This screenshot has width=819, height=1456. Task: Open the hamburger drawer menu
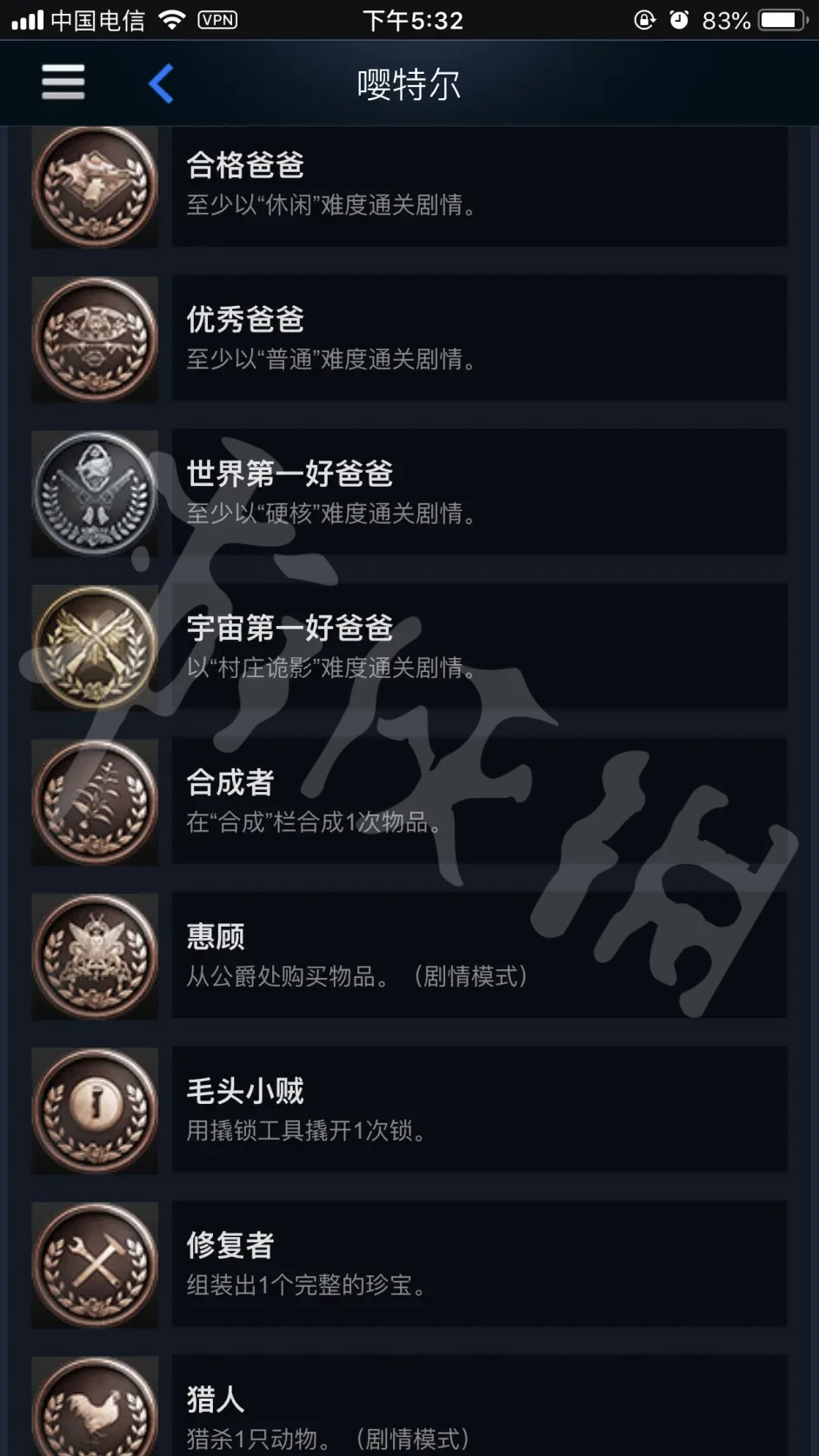click(63, 83)
